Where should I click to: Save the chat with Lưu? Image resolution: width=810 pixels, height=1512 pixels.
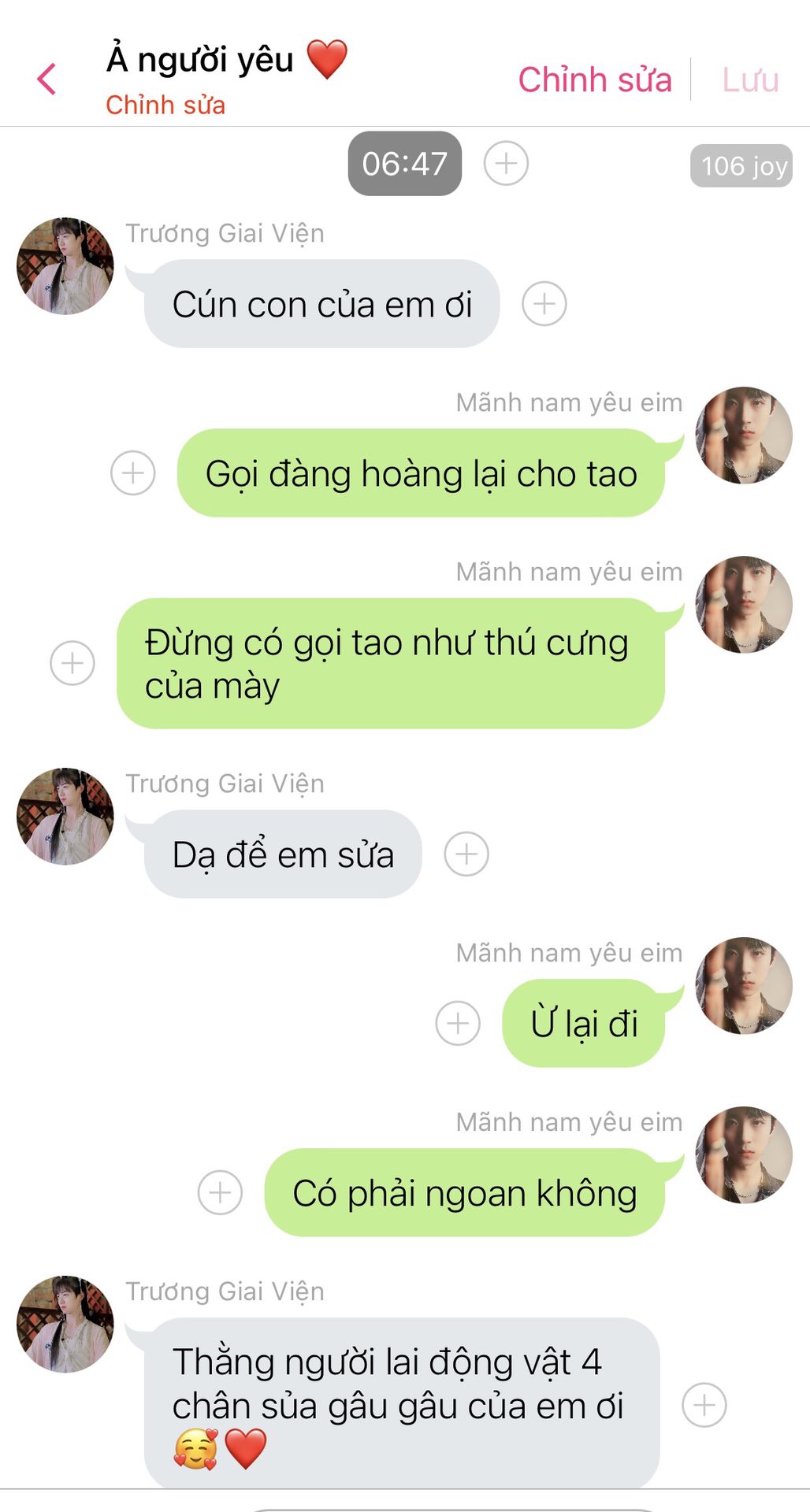(x=750, y=80)
